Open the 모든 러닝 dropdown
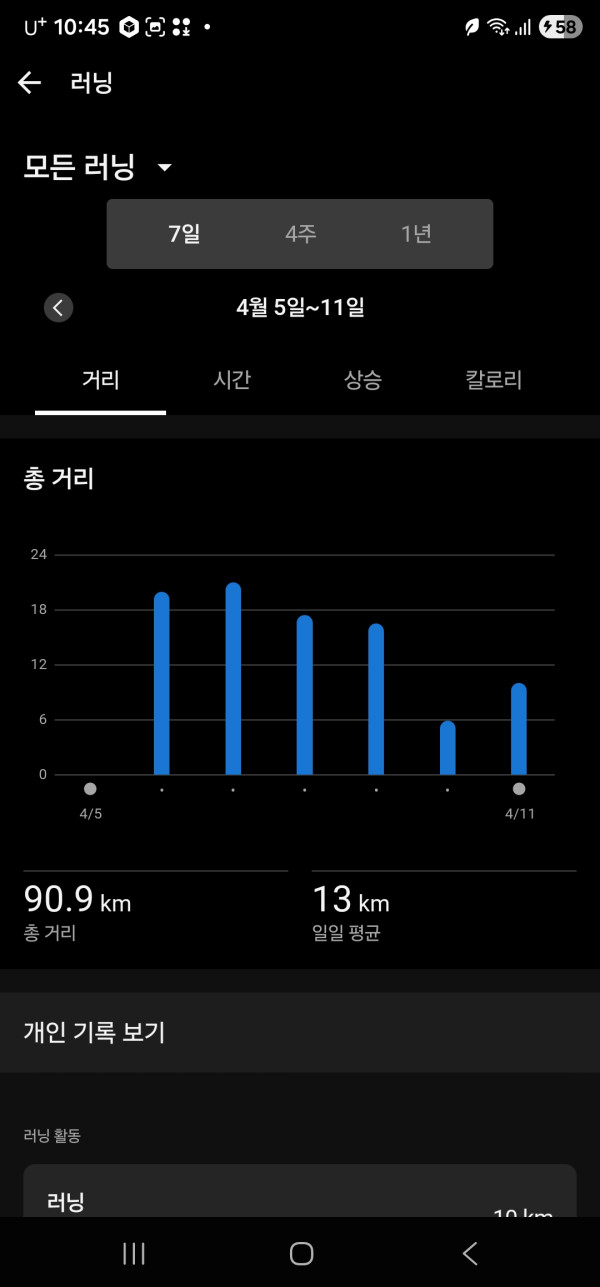 [x=98, y=167]
